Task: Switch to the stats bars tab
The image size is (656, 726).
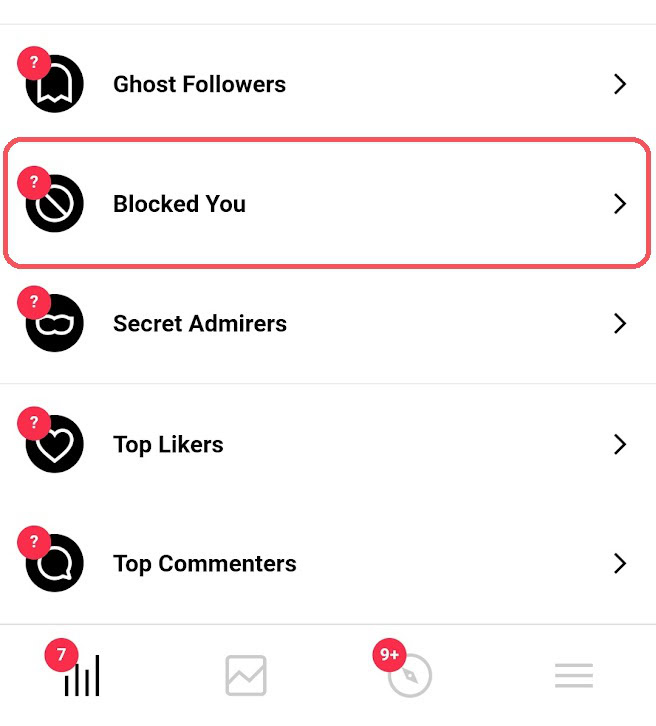Action: click(x=82, y=677)
